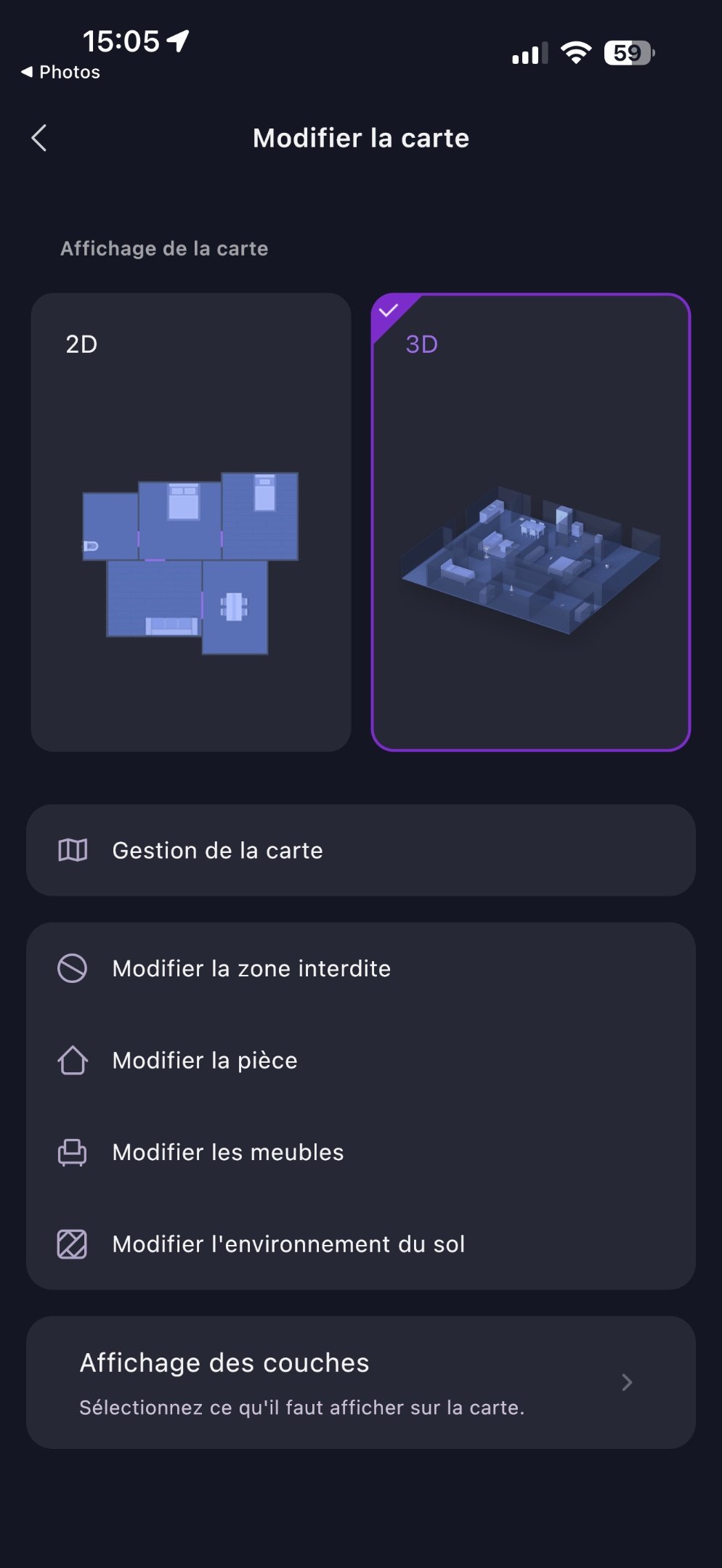Open Modifier la zone interdite
The width and height of the screenshot is (722, 1568).
[360, 968]
